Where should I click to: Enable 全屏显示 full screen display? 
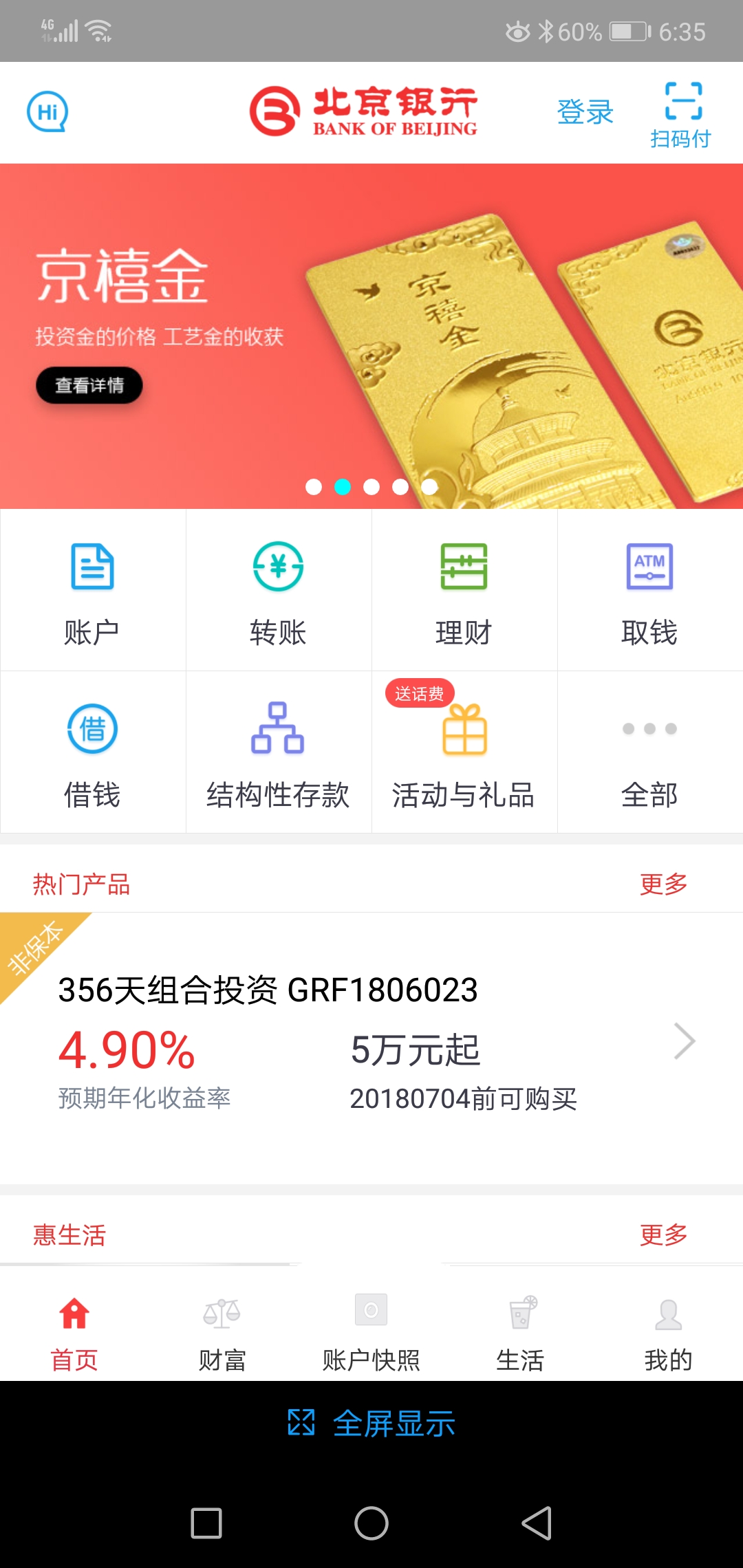371,1424
